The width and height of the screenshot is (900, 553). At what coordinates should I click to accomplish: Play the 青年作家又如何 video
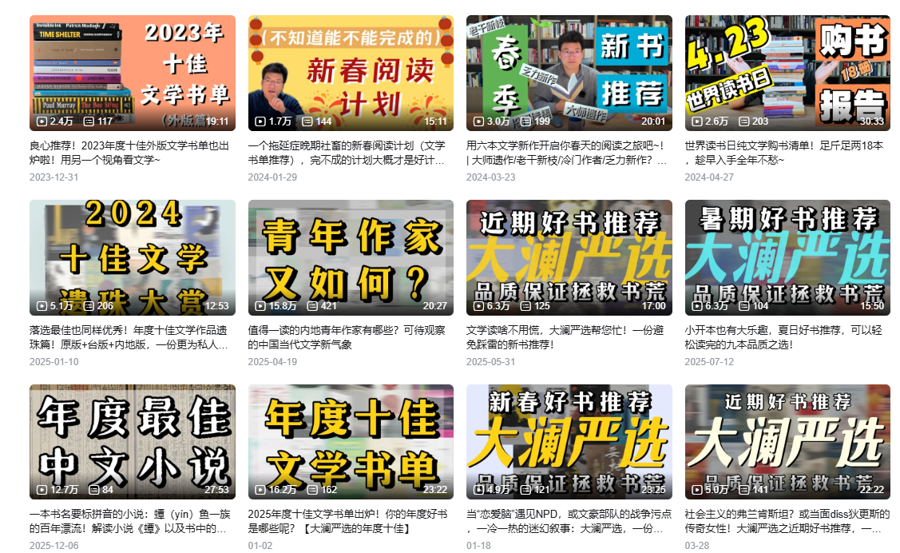pyautogui.click(x=350, y=257)
